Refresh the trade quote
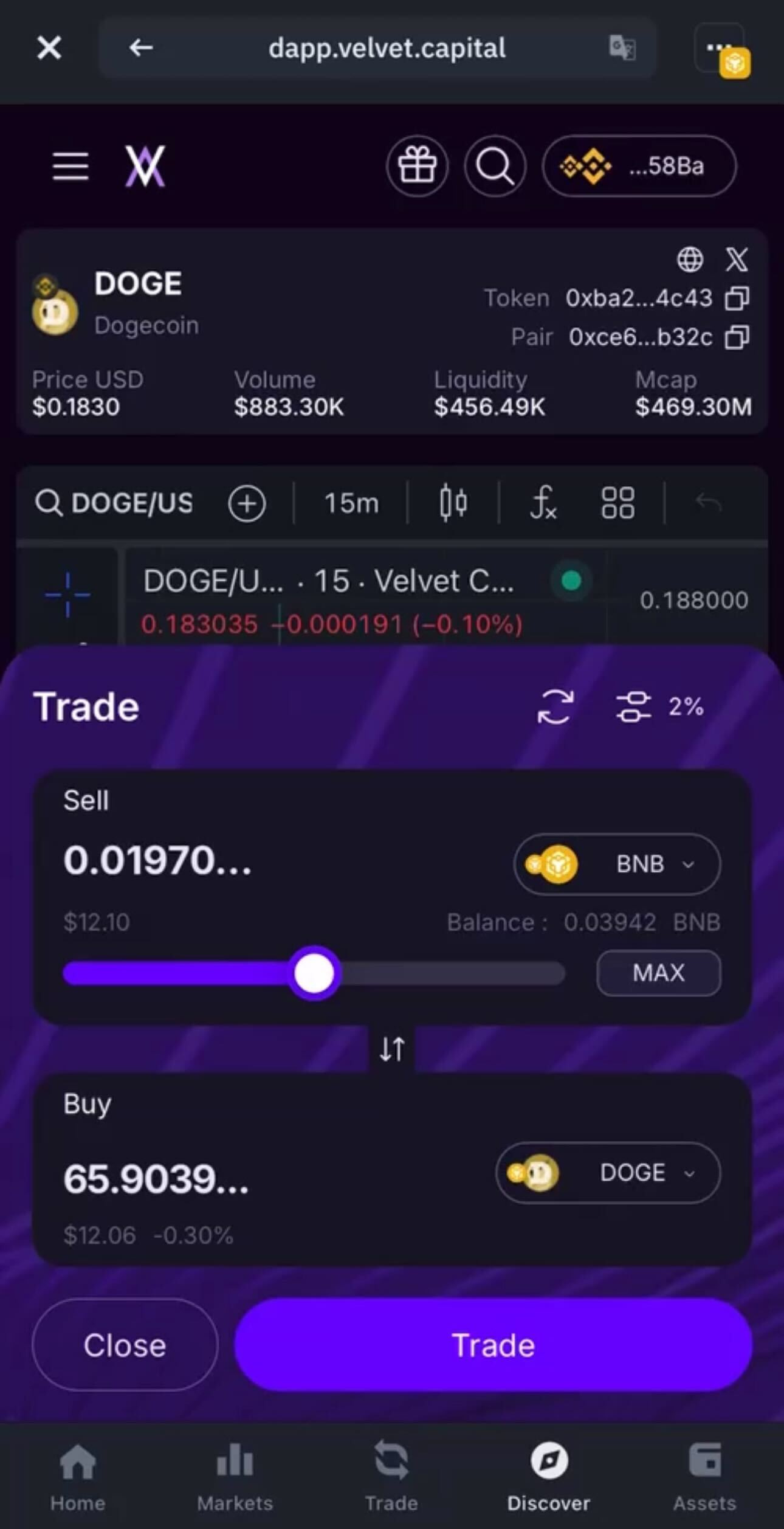 (555, 706)
